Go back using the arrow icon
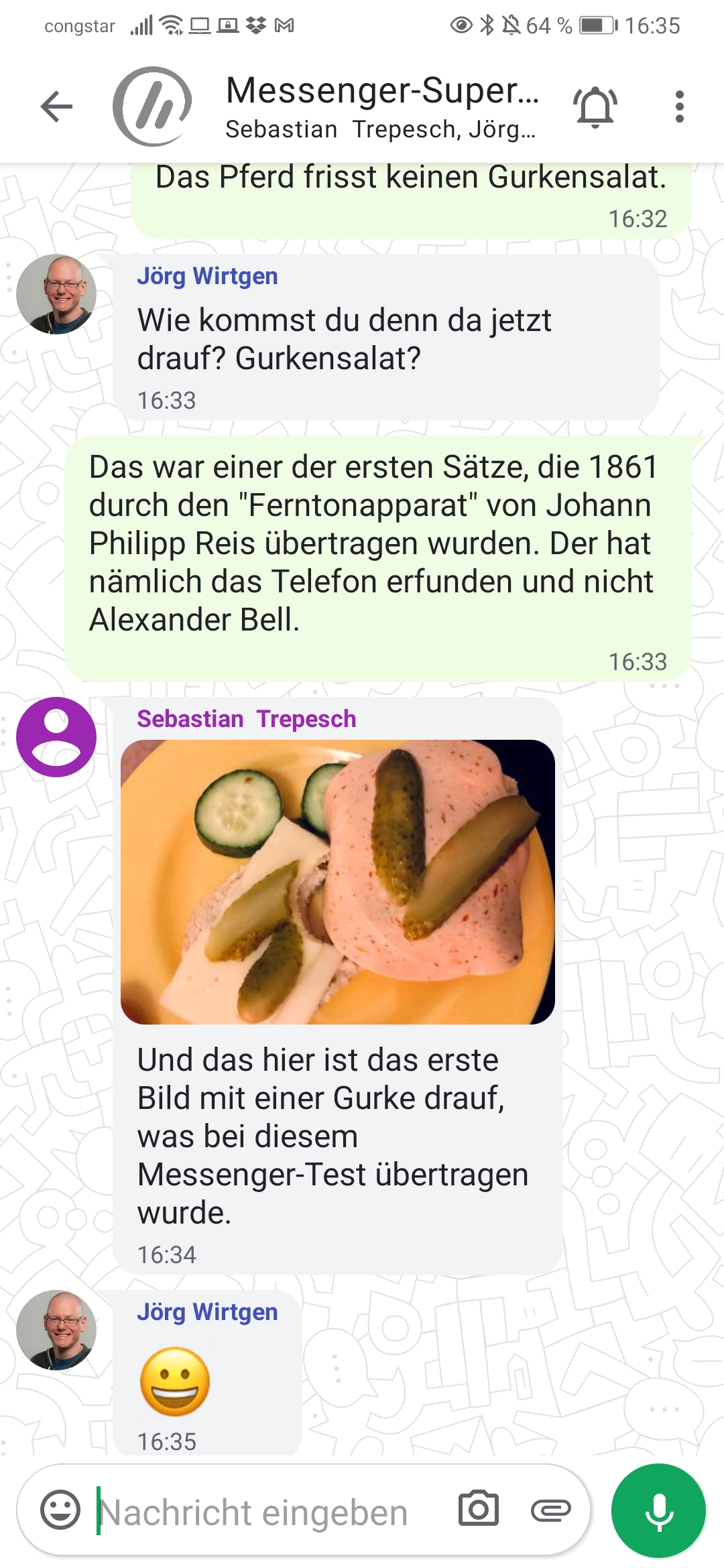 pyautogui.click(x=56, y=107)
